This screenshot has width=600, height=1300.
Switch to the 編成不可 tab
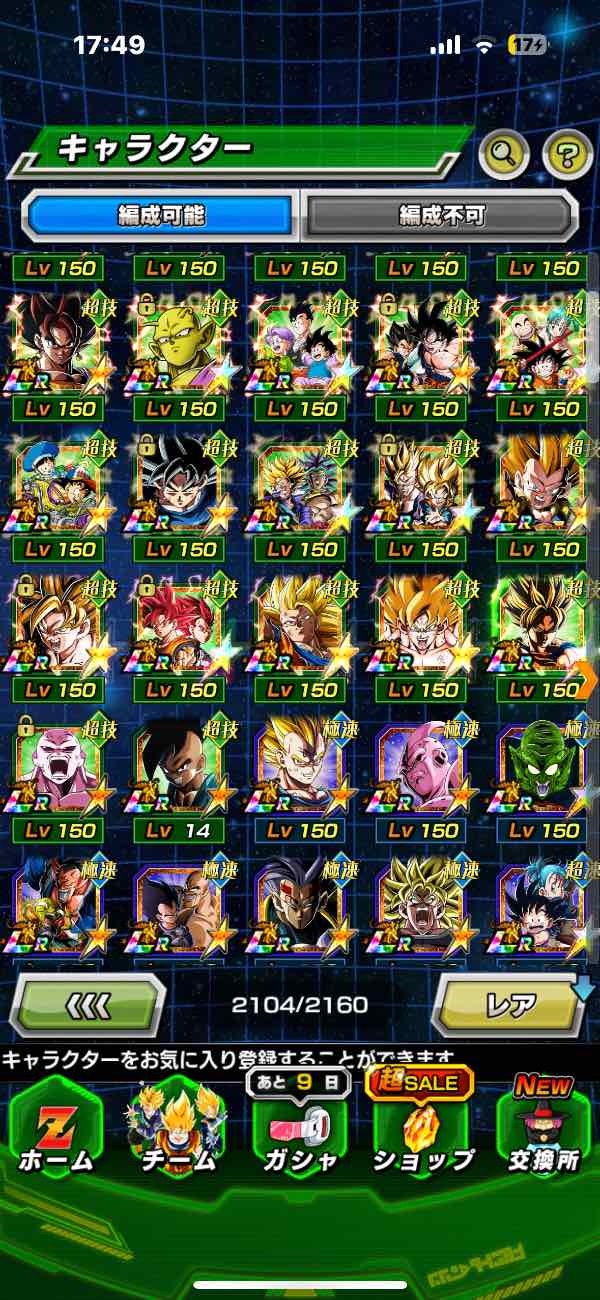click(x=441, y=215)
